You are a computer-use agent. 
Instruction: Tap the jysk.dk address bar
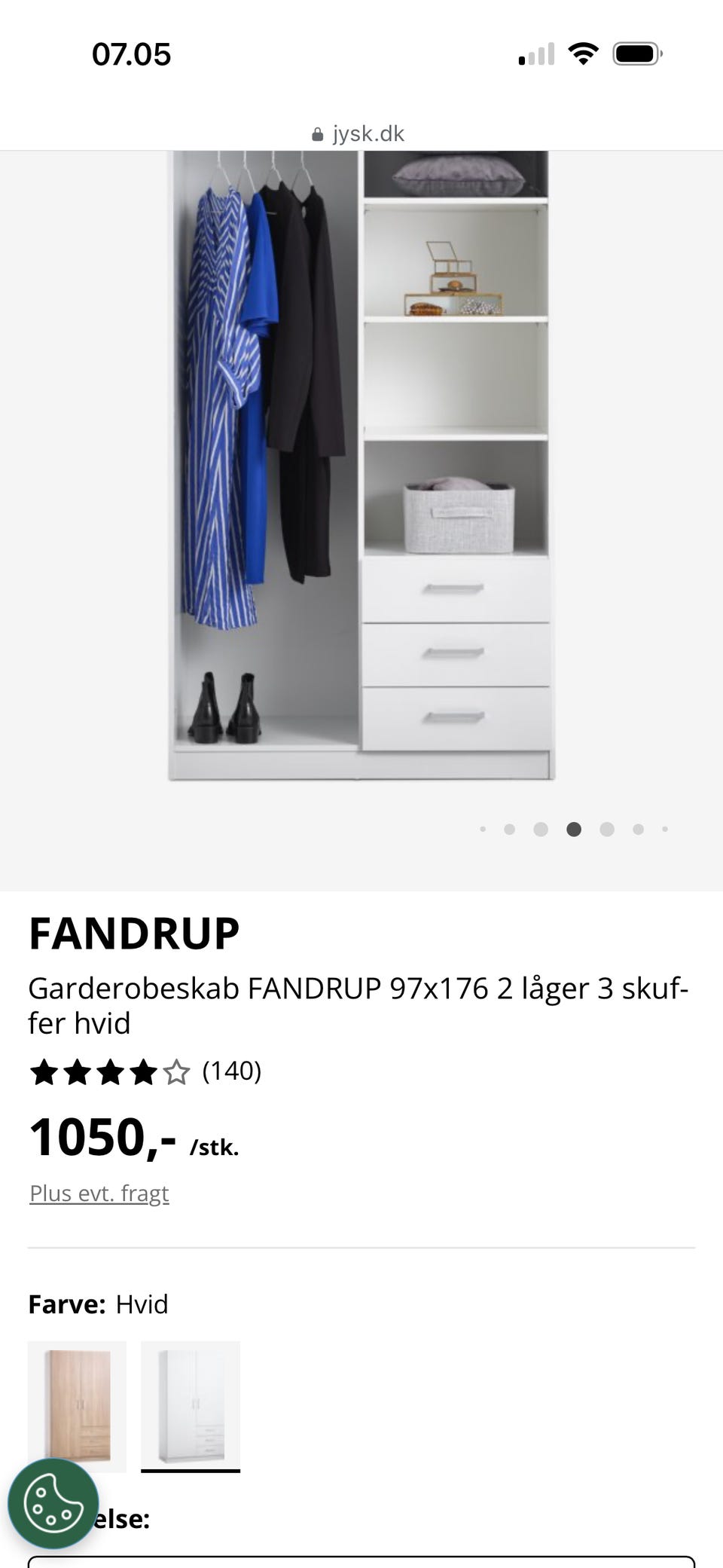pos(368,133)
